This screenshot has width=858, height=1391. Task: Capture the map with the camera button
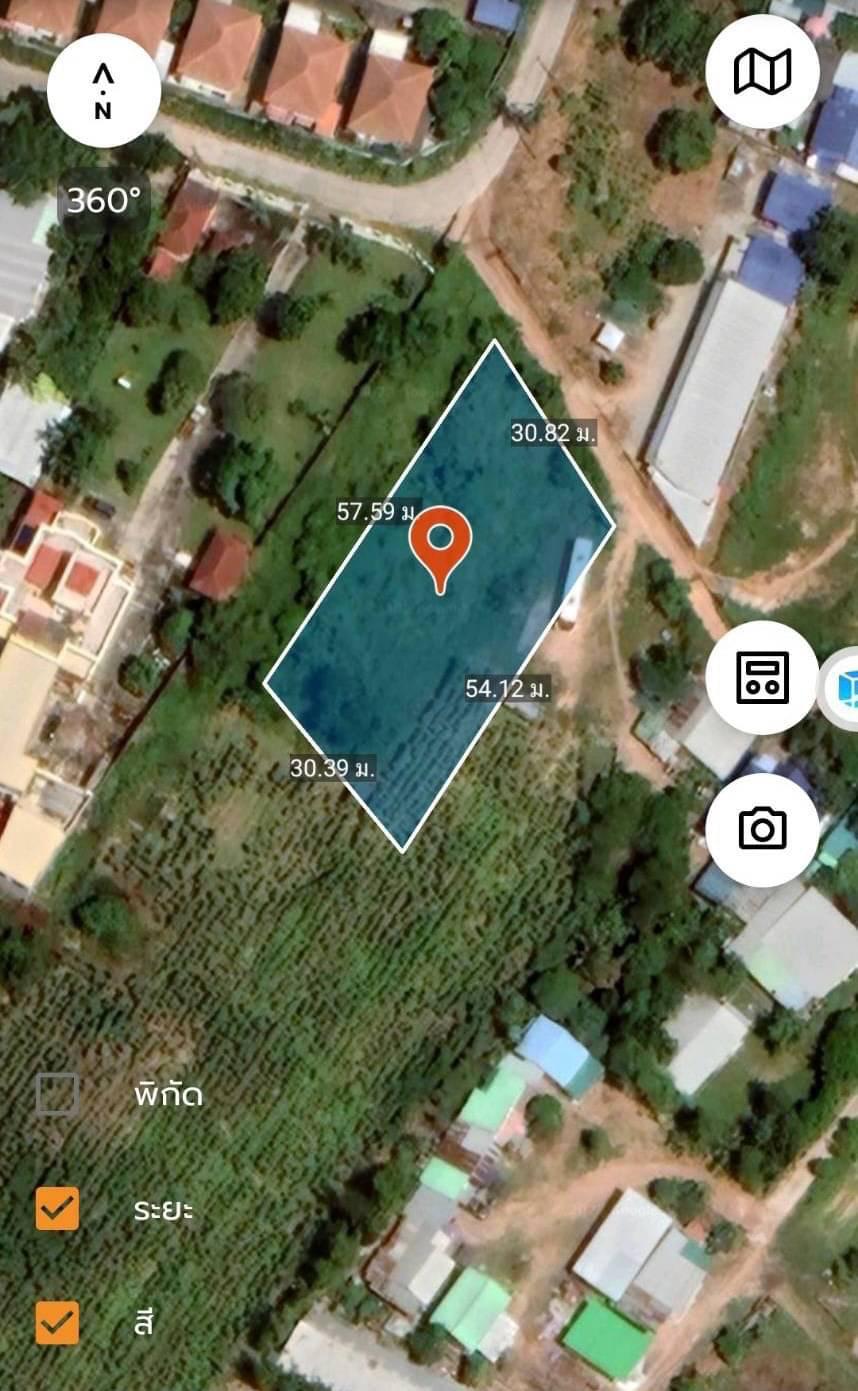[762, 829]
